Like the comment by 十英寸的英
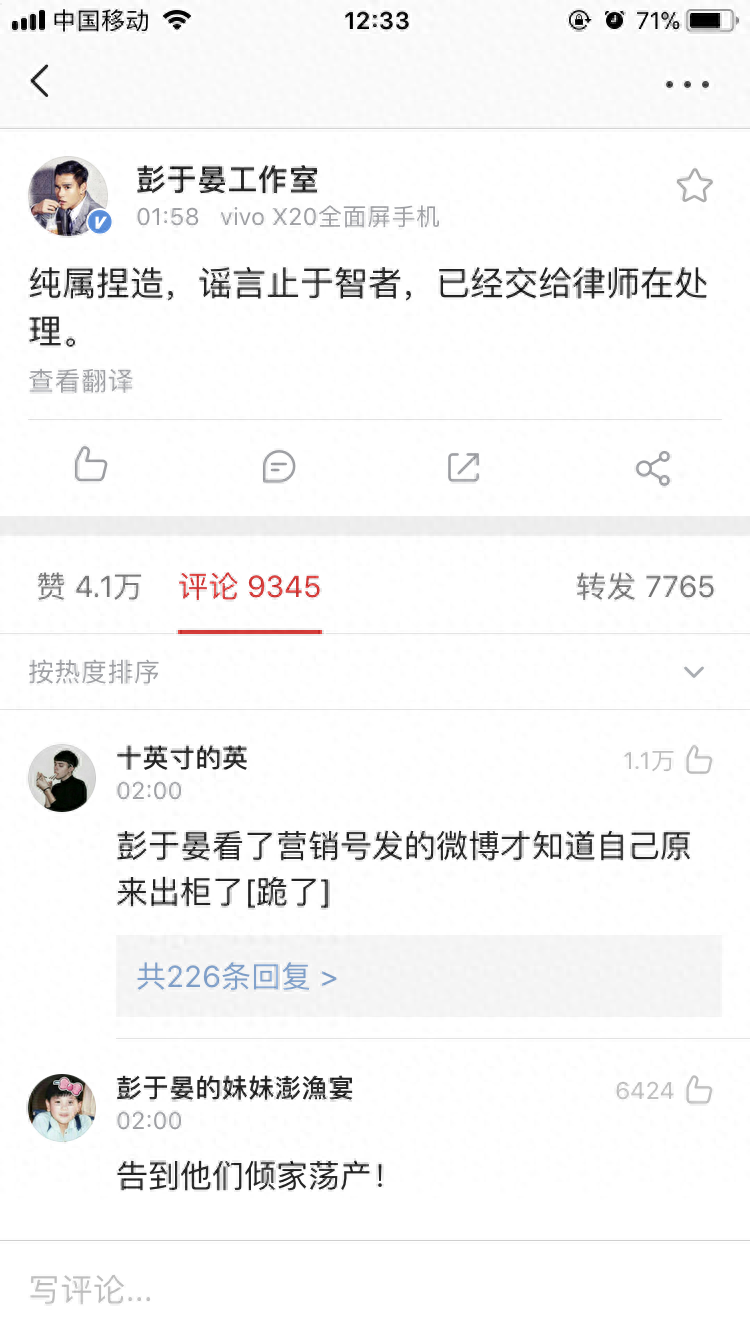Viewport: 750px width, 1334px height. 698,761
